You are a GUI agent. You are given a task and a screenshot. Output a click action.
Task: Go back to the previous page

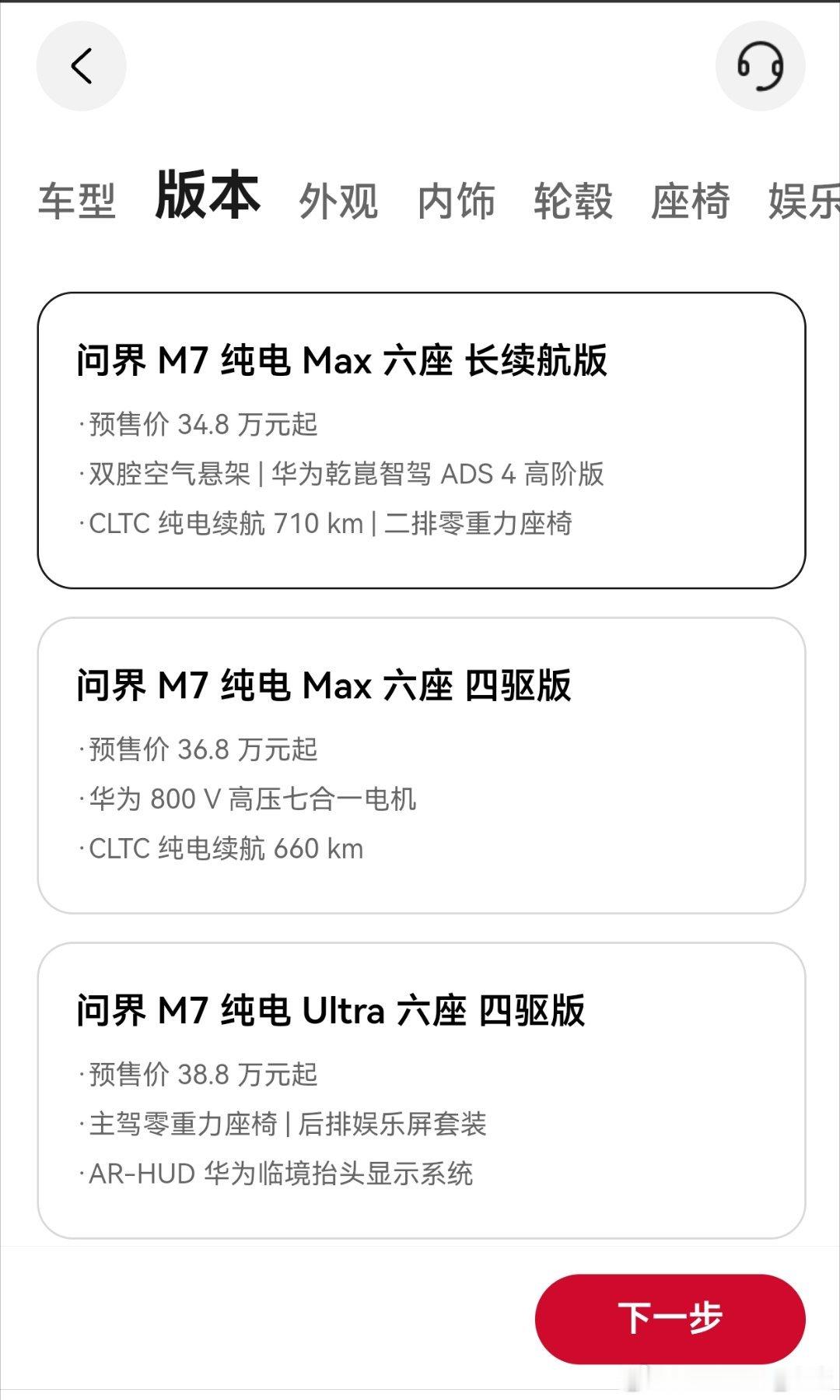click(x=81, y=66)
